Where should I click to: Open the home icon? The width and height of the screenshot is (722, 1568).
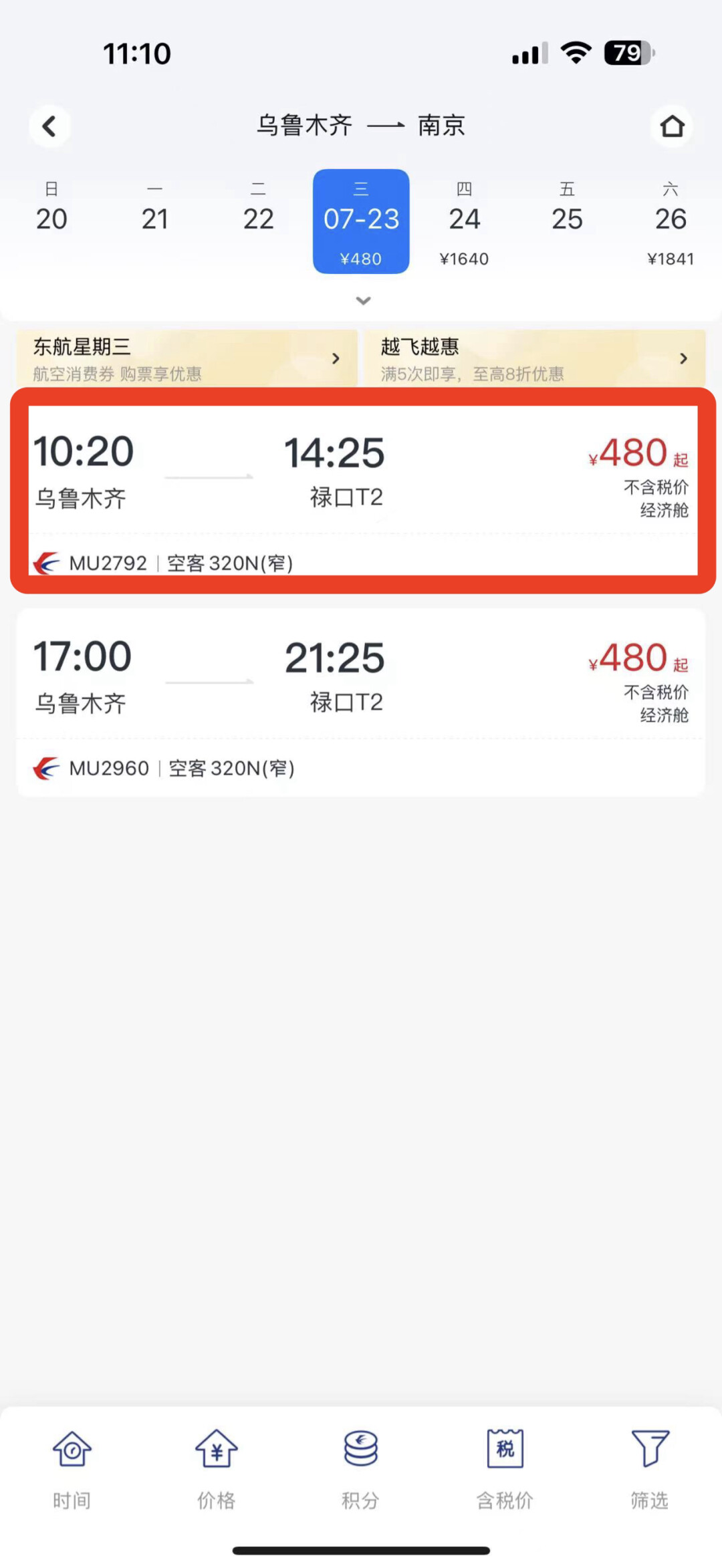pos(672,126)
